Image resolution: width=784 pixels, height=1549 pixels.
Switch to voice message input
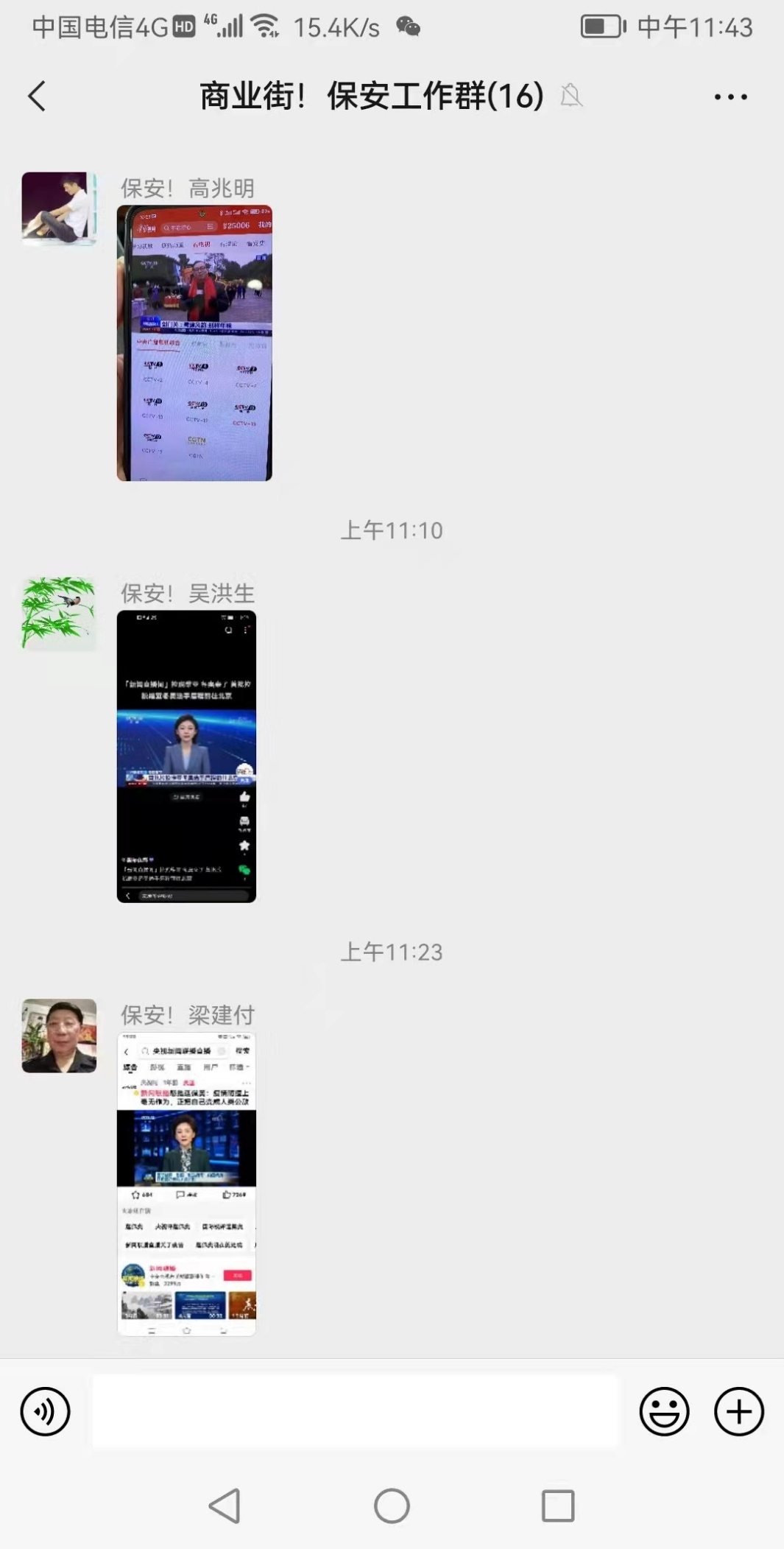(x=45, y=1411)
